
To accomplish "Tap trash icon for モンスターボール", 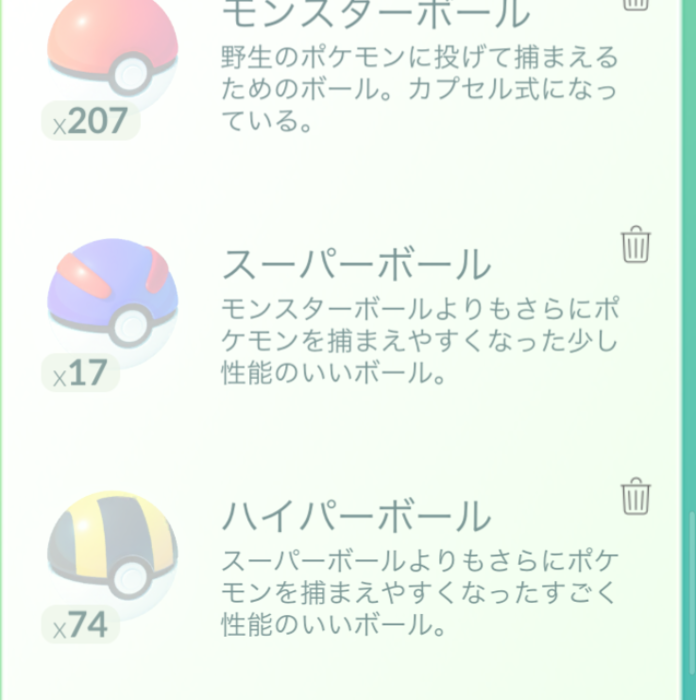I will [x=636, y=4].
